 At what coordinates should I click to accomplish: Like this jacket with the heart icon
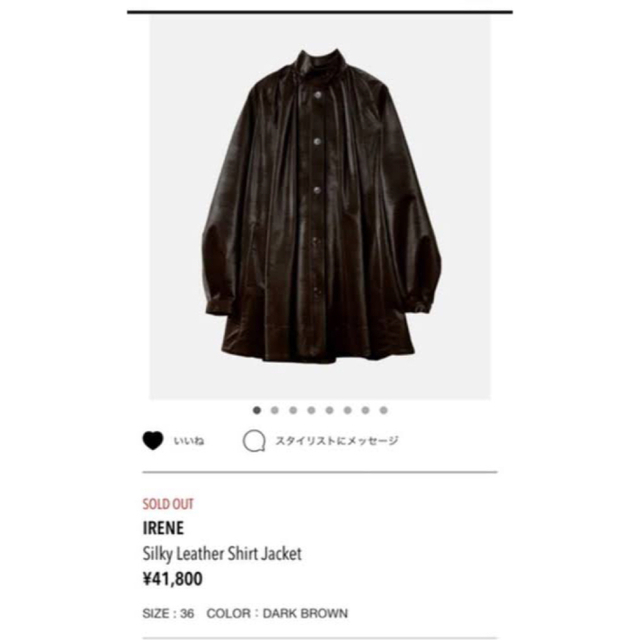pos(153,439)
